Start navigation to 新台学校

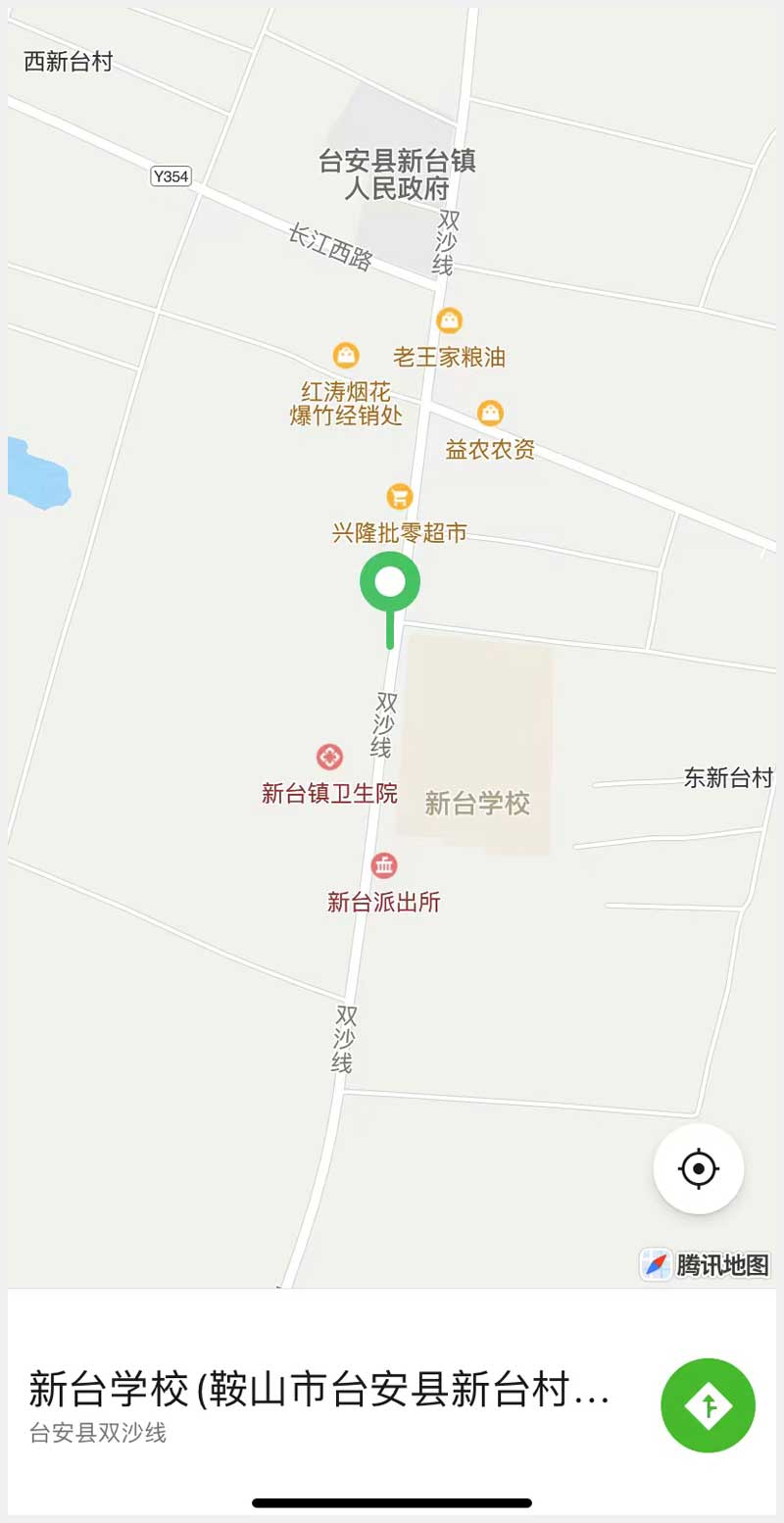708,1404
